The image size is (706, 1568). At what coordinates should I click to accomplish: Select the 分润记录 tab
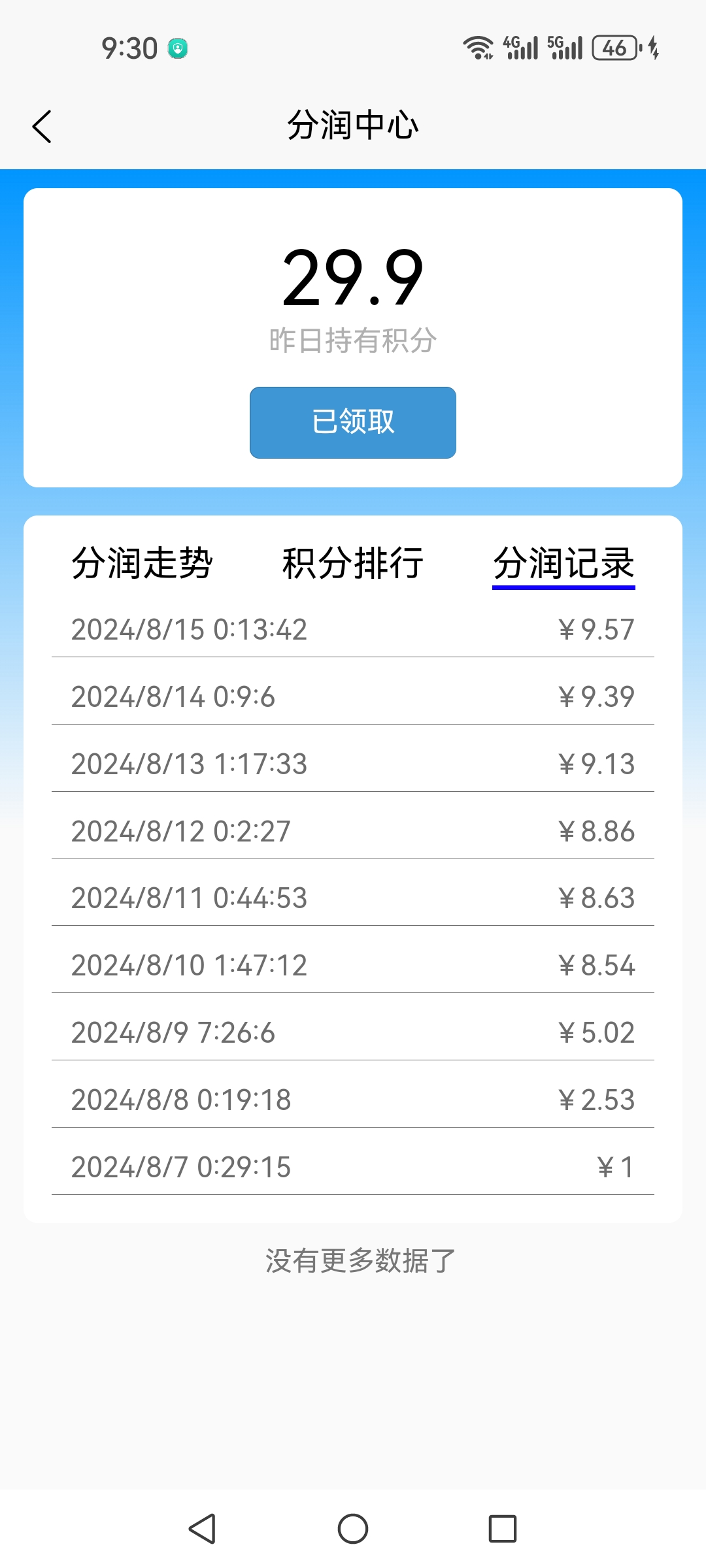click(x=563, y=563)
